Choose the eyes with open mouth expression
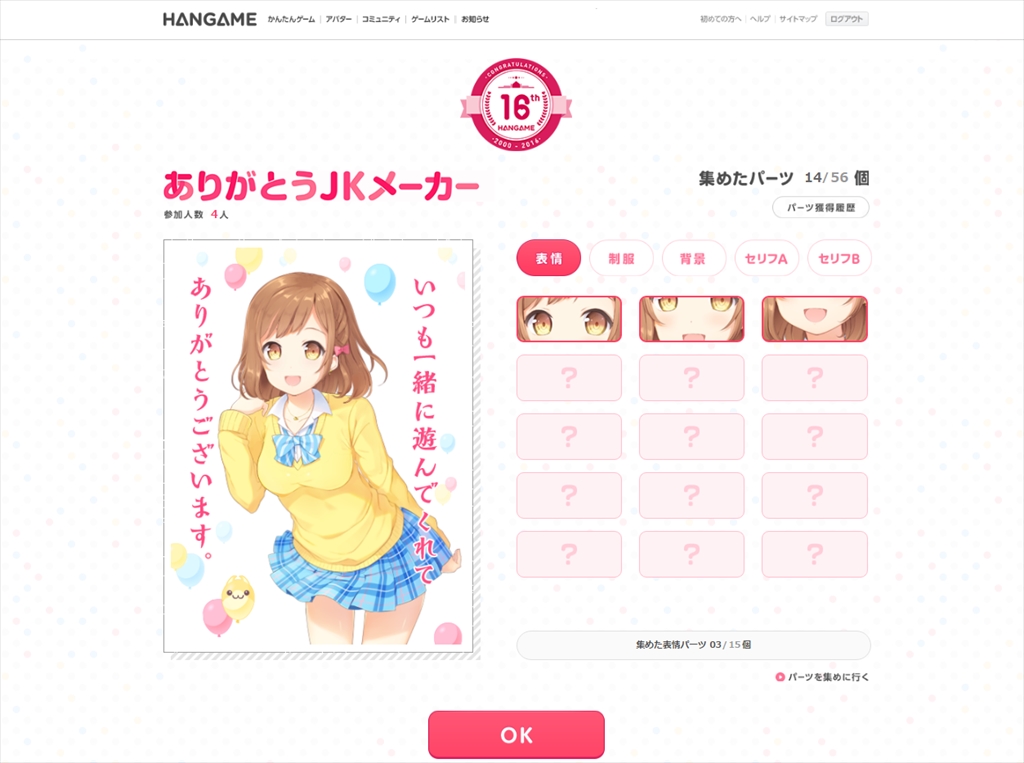 pos(691,319)
